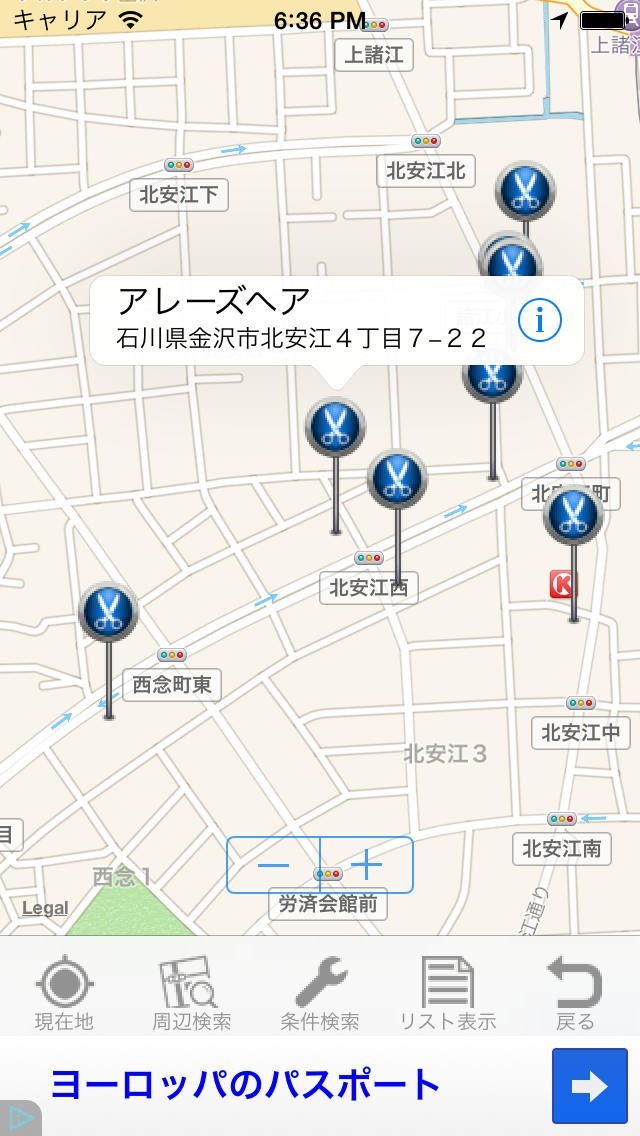Viewport: 640px width, 1136px height.
Task: Switch to リスト表示 list view
Action: pos(447,992)
